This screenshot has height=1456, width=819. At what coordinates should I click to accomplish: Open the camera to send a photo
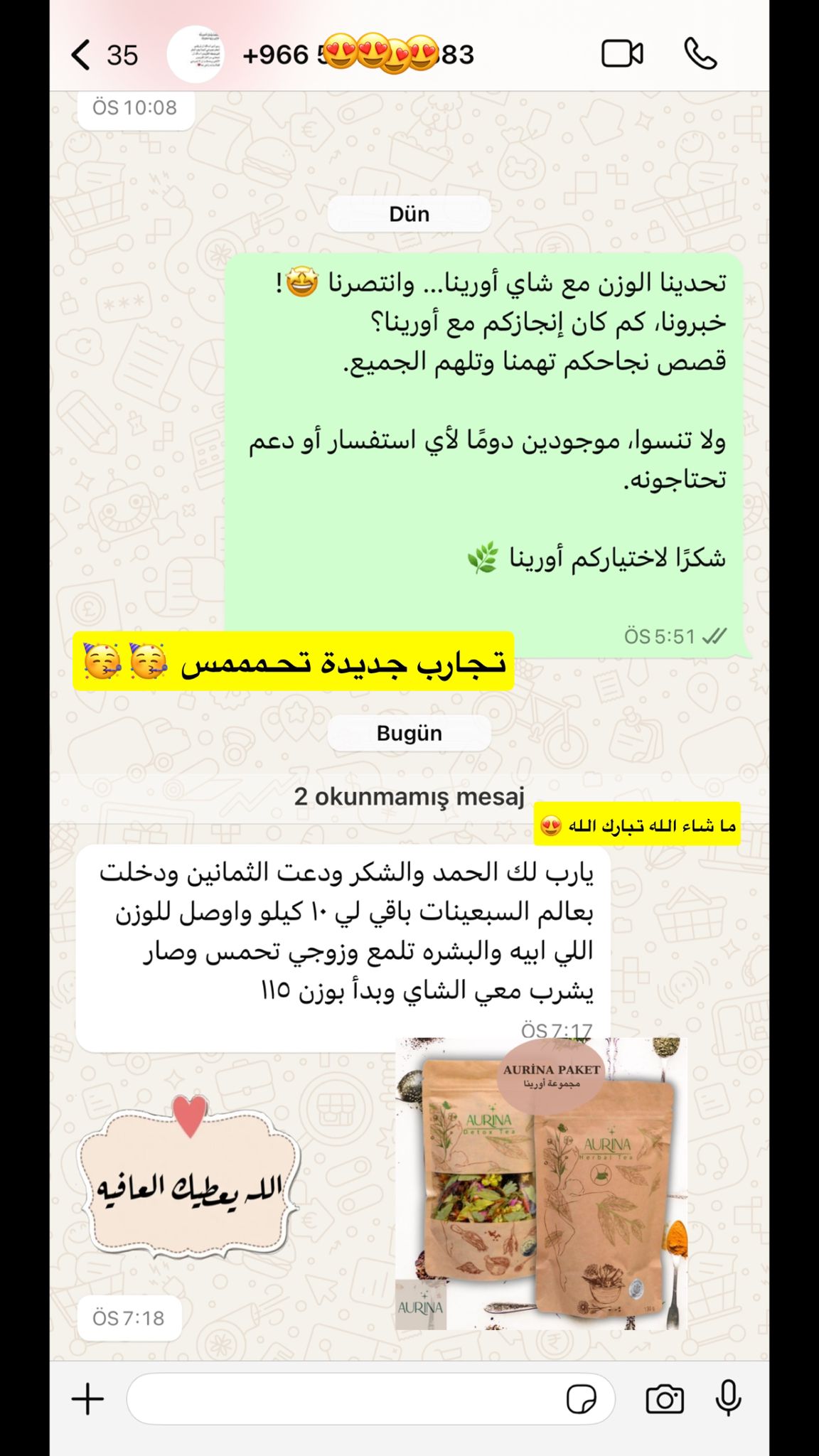pyautogui.click(x=665, y=1399)
